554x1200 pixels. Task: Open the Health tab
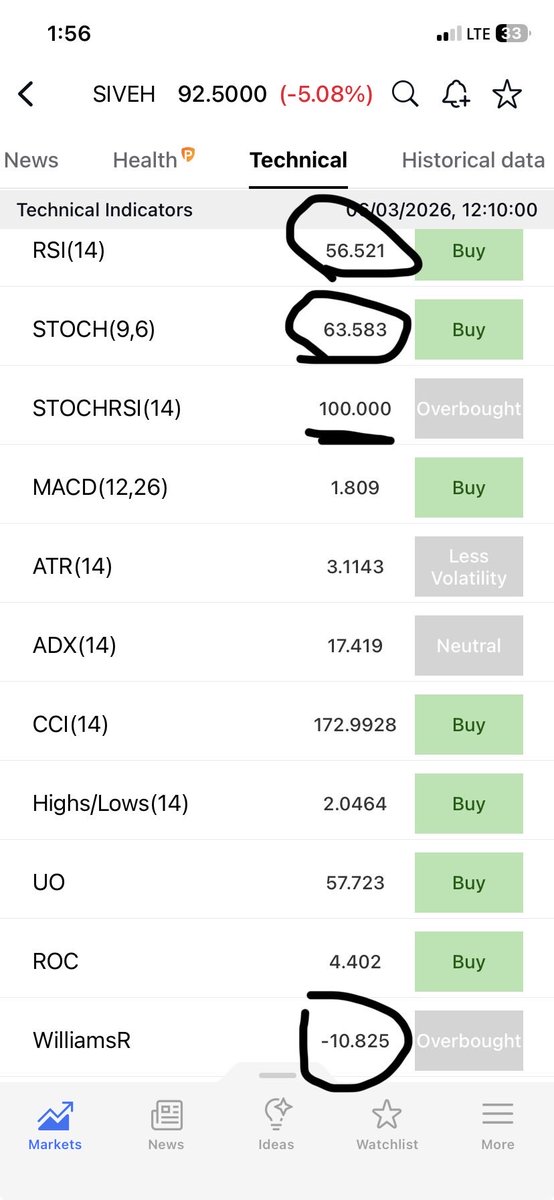151,159
